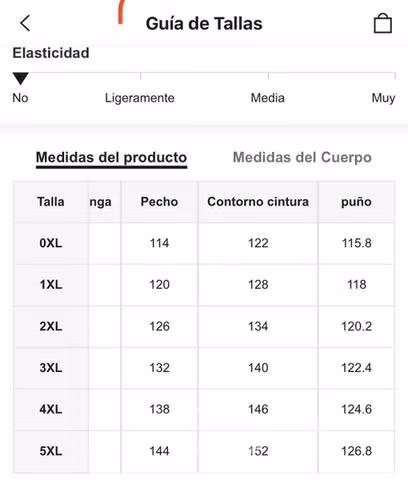Go back from the Guía de Tallas
The width and height of the screenshot is (408, 480).
click(25, 23)
